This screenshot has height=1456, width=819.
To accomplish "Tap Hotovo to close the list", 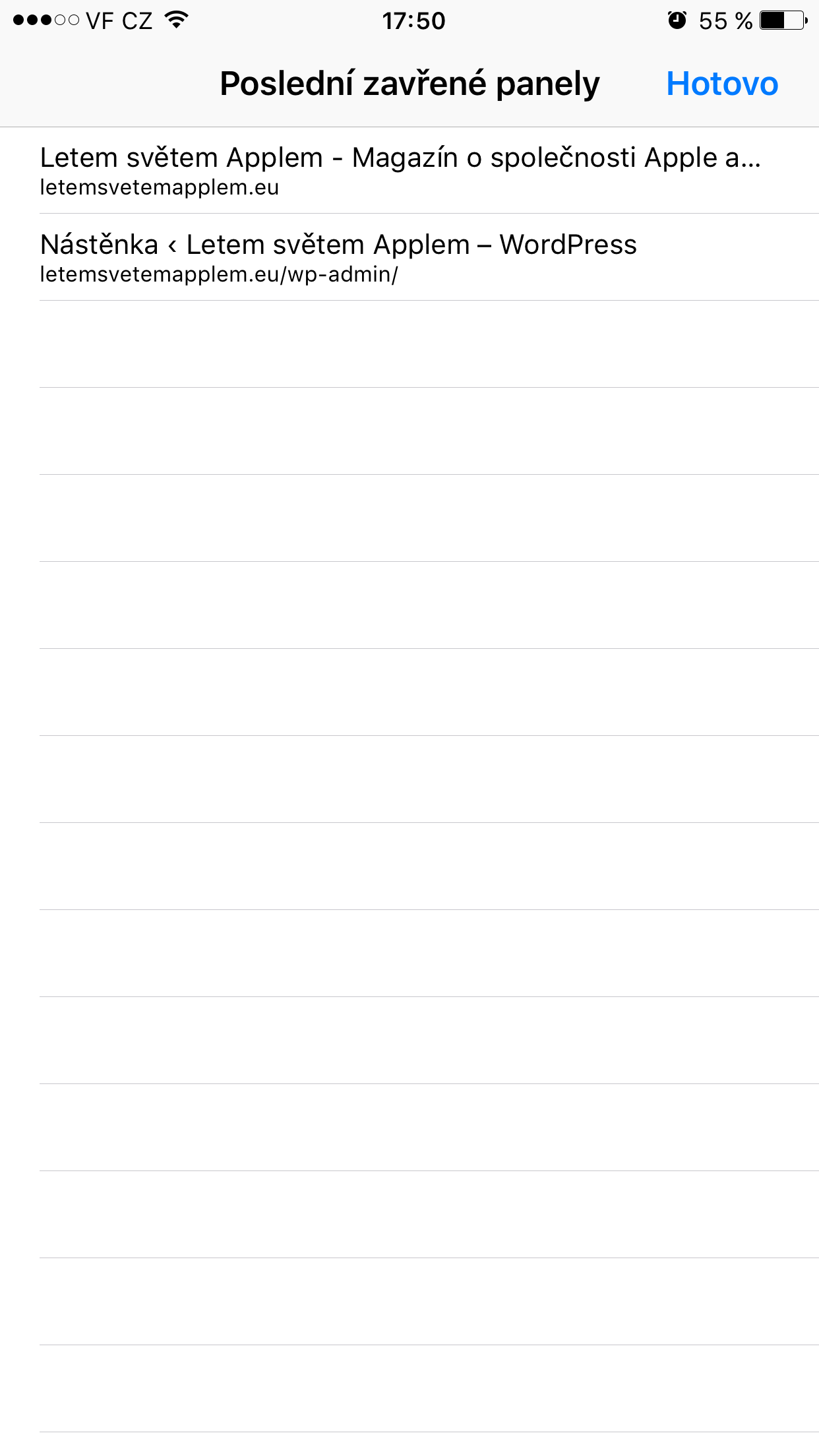I will 722,84.
